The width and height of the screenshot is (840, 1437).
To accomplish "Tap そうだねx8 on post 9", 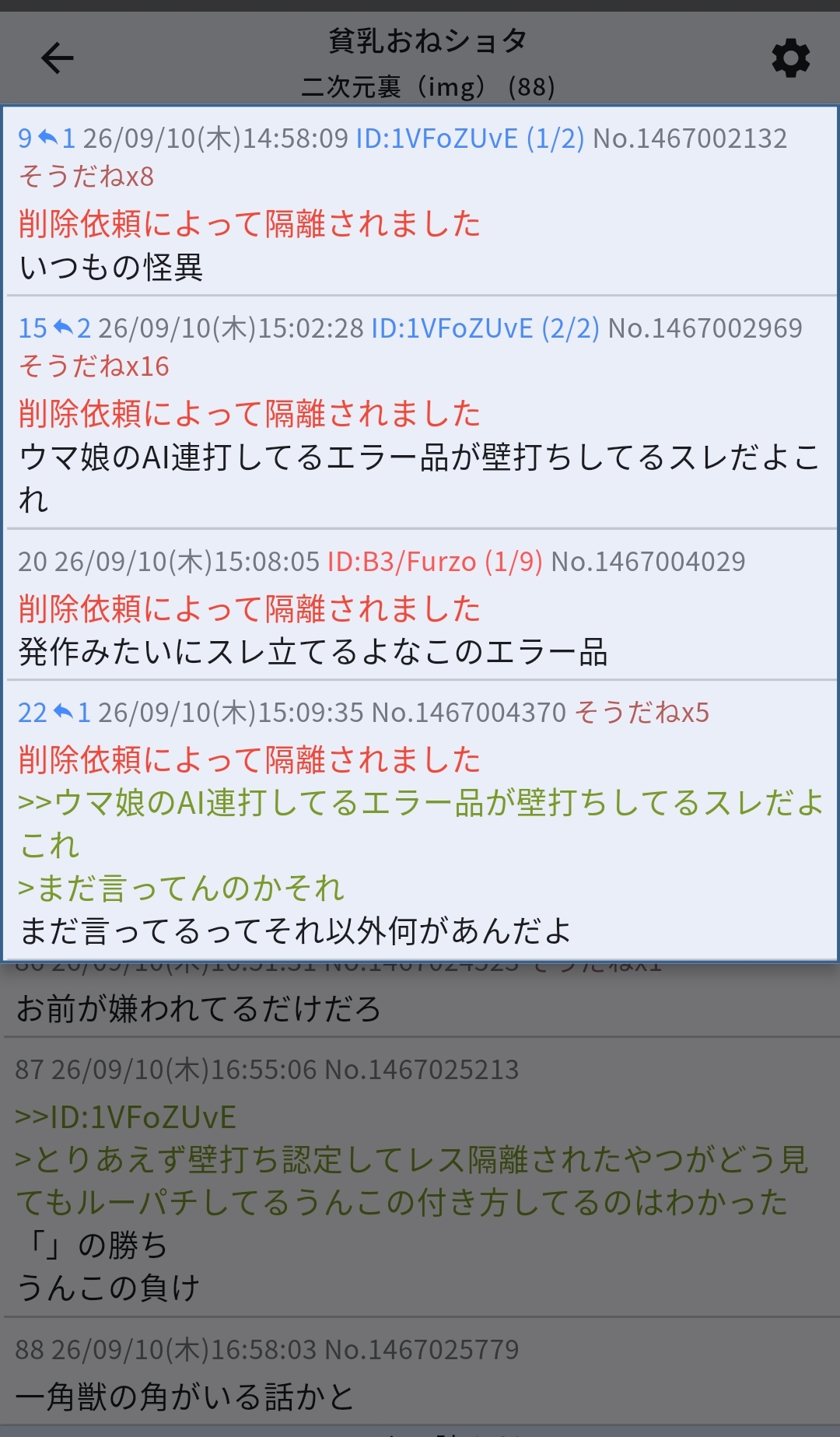I will tap(86, 177).
